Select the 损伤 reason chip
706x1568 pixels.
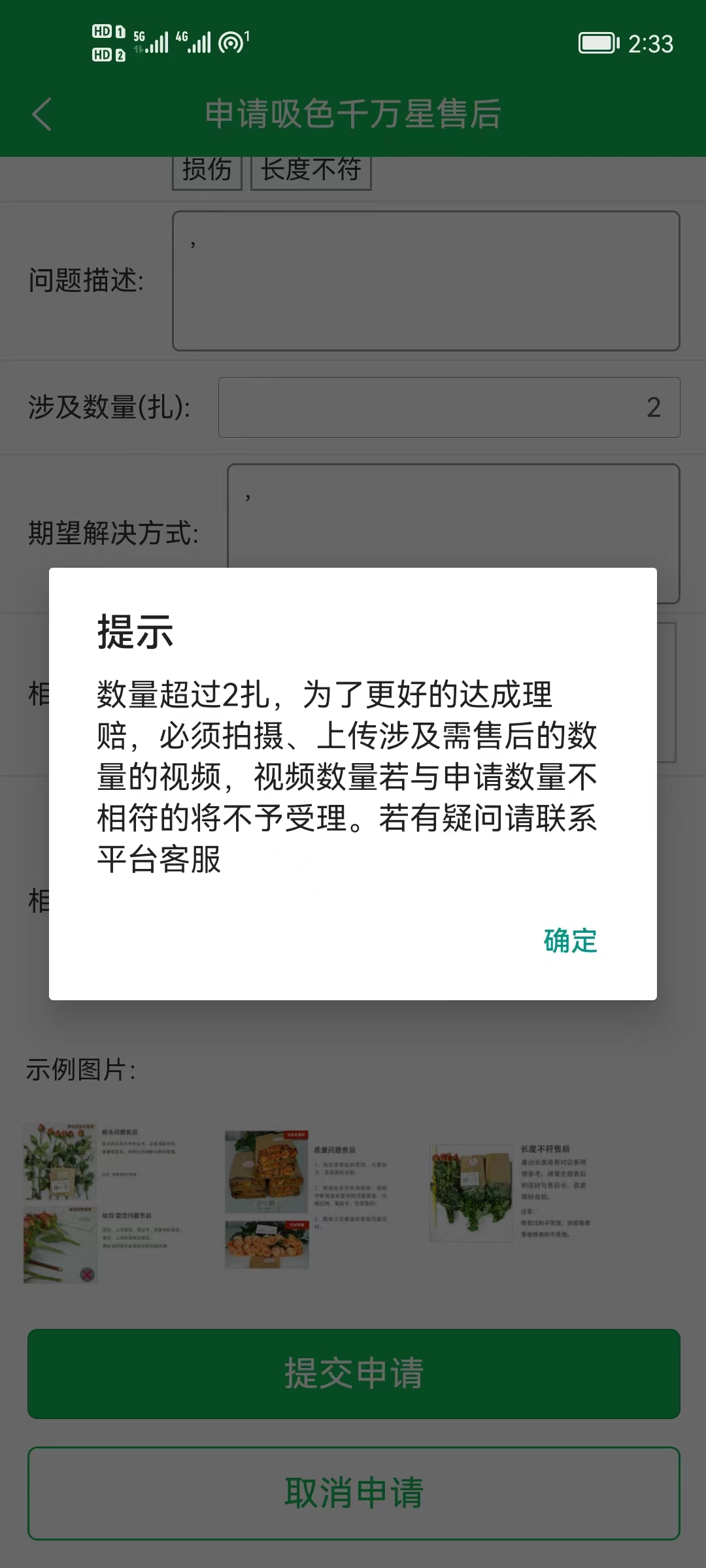point(207,172)
